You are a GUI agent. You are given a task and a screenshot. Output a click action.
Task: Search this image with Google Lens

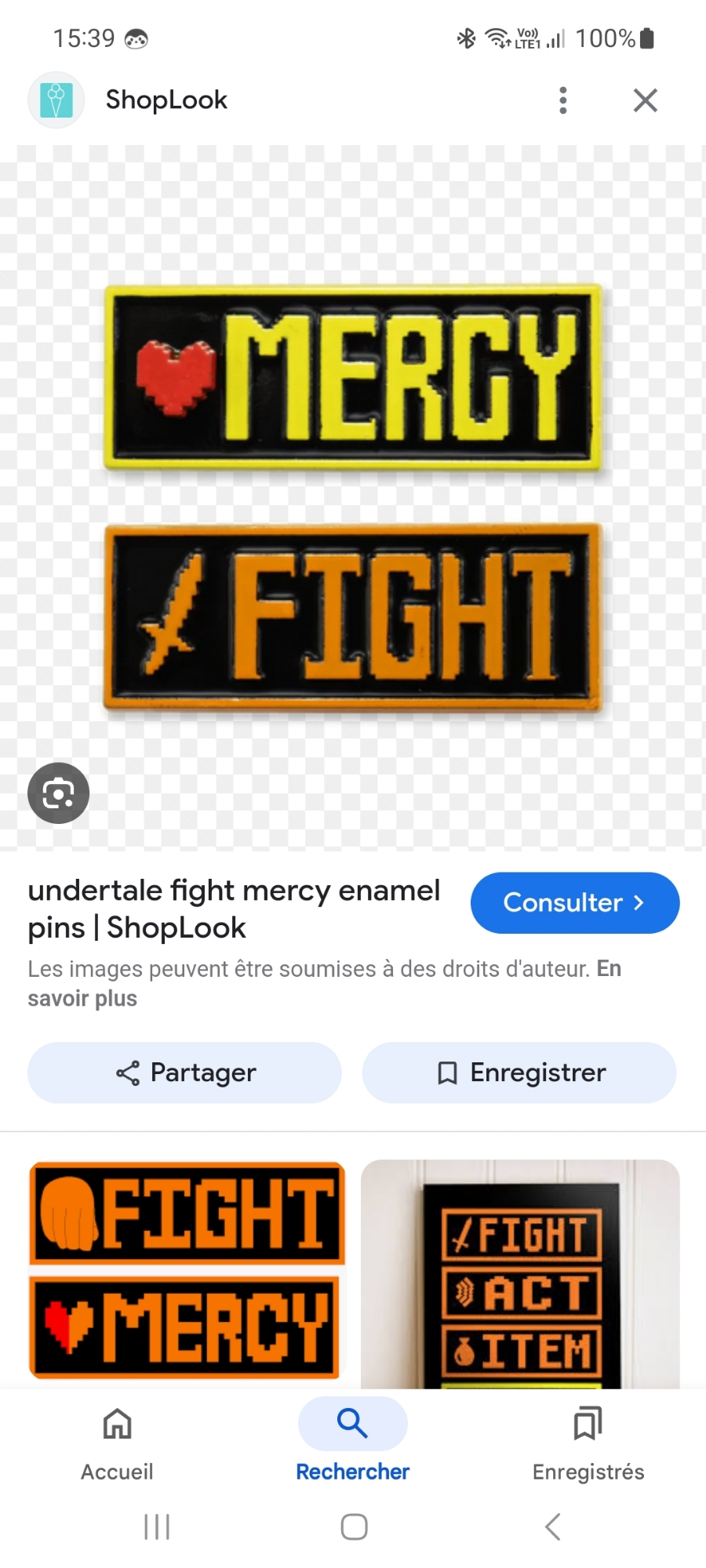(x=59, y=793)
